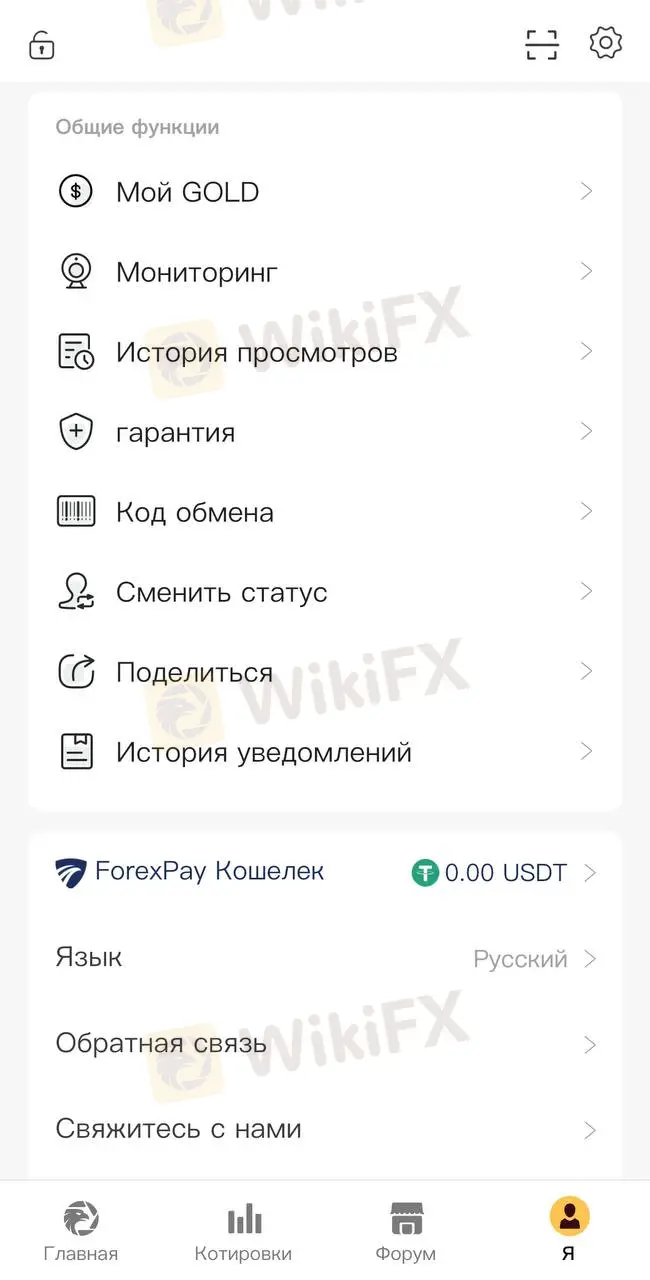View История просмотров
Image resolution: width=650 pixels, height=1280 pixels.
pyautogui.click(x=324, y=352)
